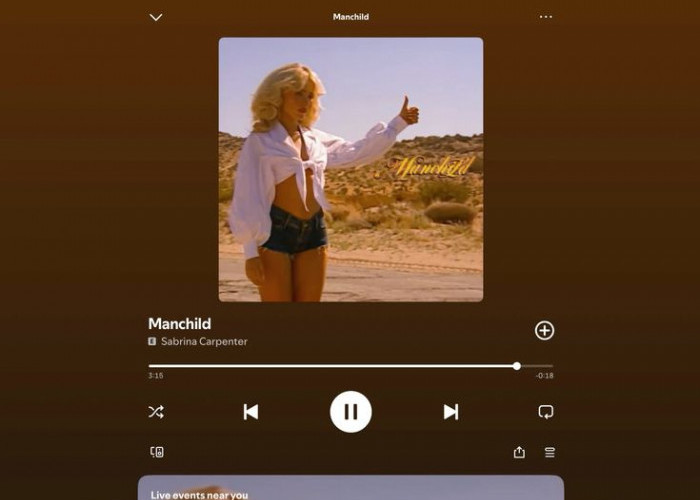Pause the current song
700x500 pixels.
click(x=351, y=411)
